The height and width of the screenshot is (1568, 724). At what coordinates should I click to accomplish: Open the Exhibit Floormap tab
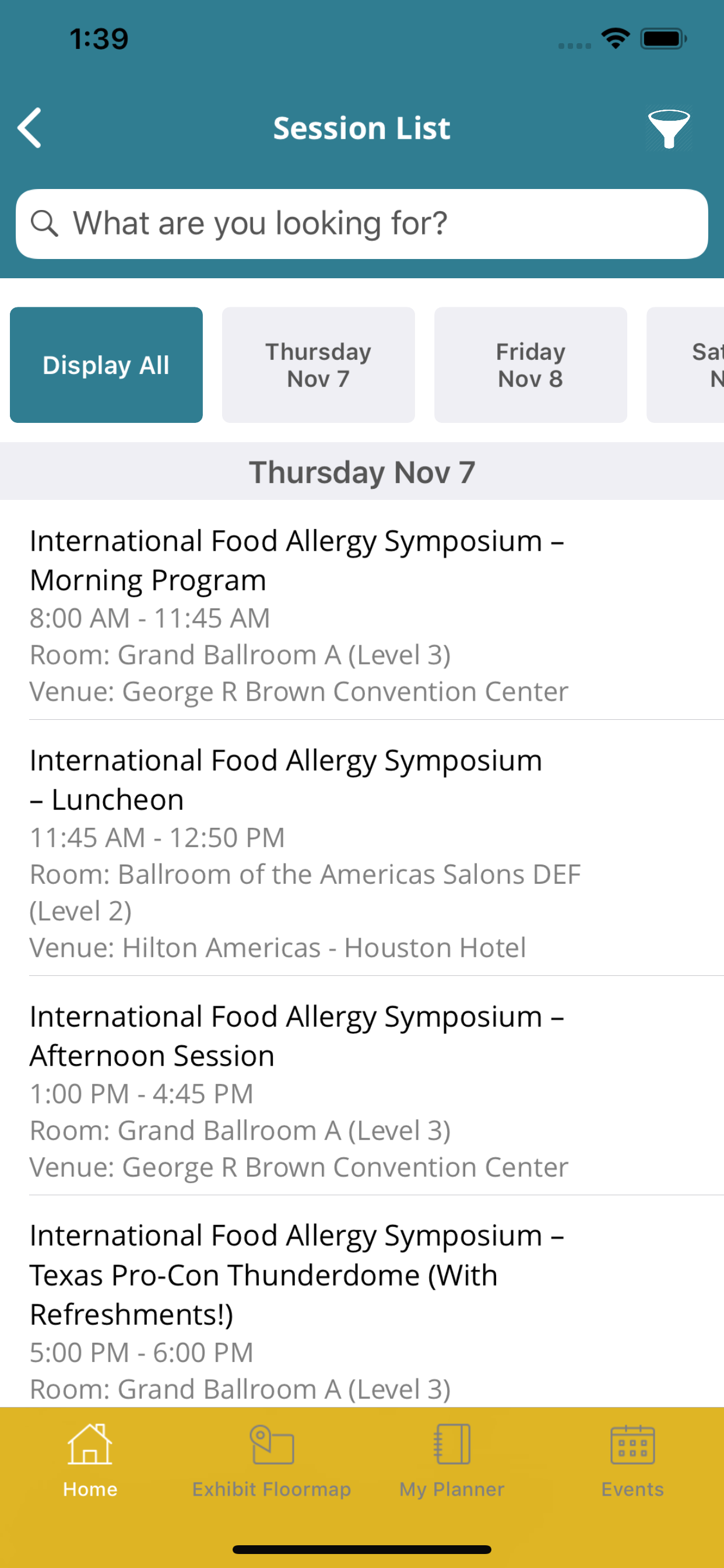271,1461
